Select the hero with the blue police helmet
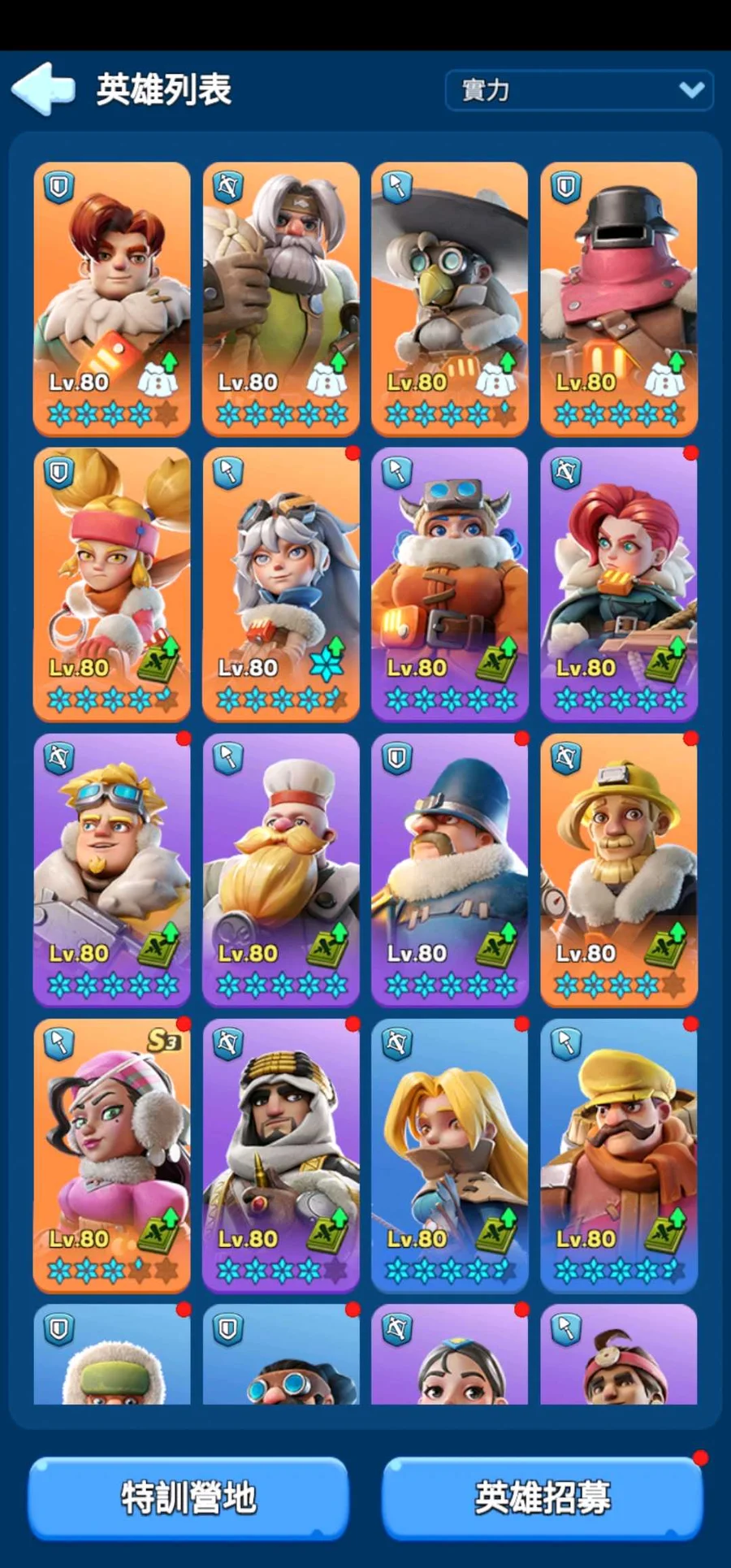731x1568 pixels. 450,869
